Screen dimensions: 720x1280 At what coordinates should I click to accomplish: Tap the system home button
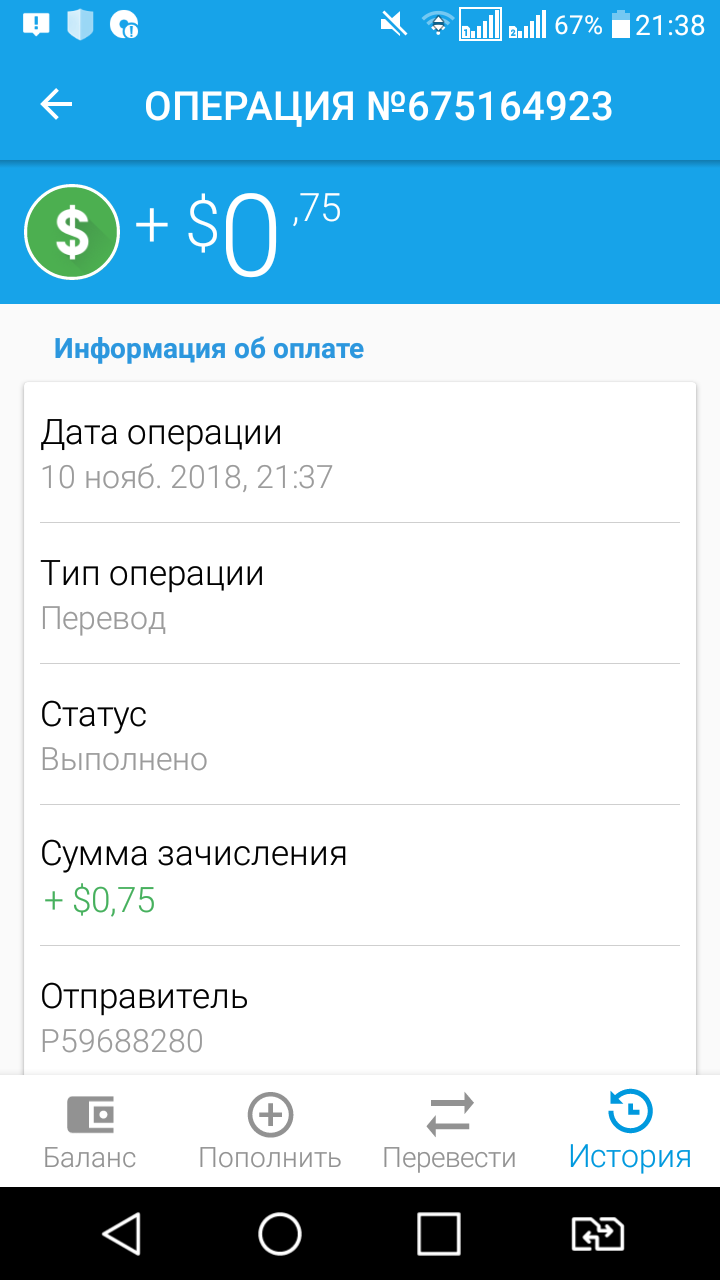pos(280,1234)
